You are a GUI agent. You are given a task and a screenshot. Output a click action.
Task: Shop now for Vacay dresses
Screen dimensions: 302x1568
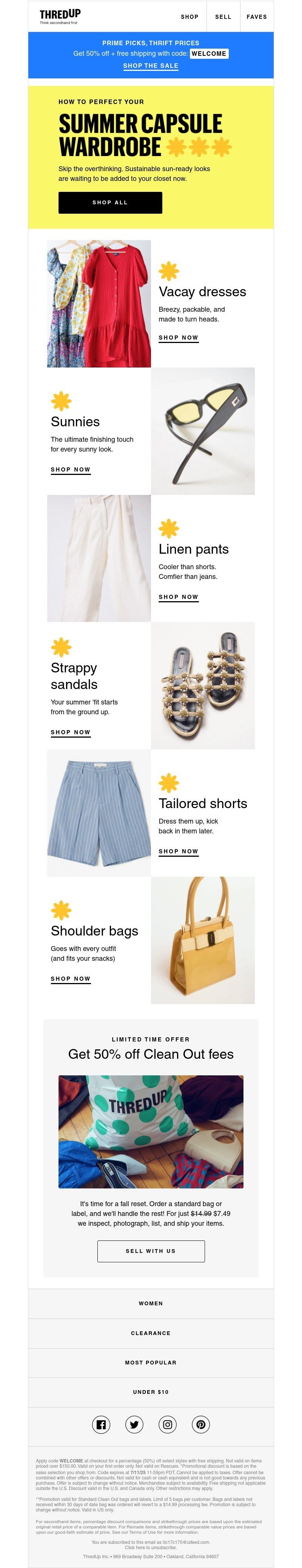pyautogui.click(x=178, y=337)
